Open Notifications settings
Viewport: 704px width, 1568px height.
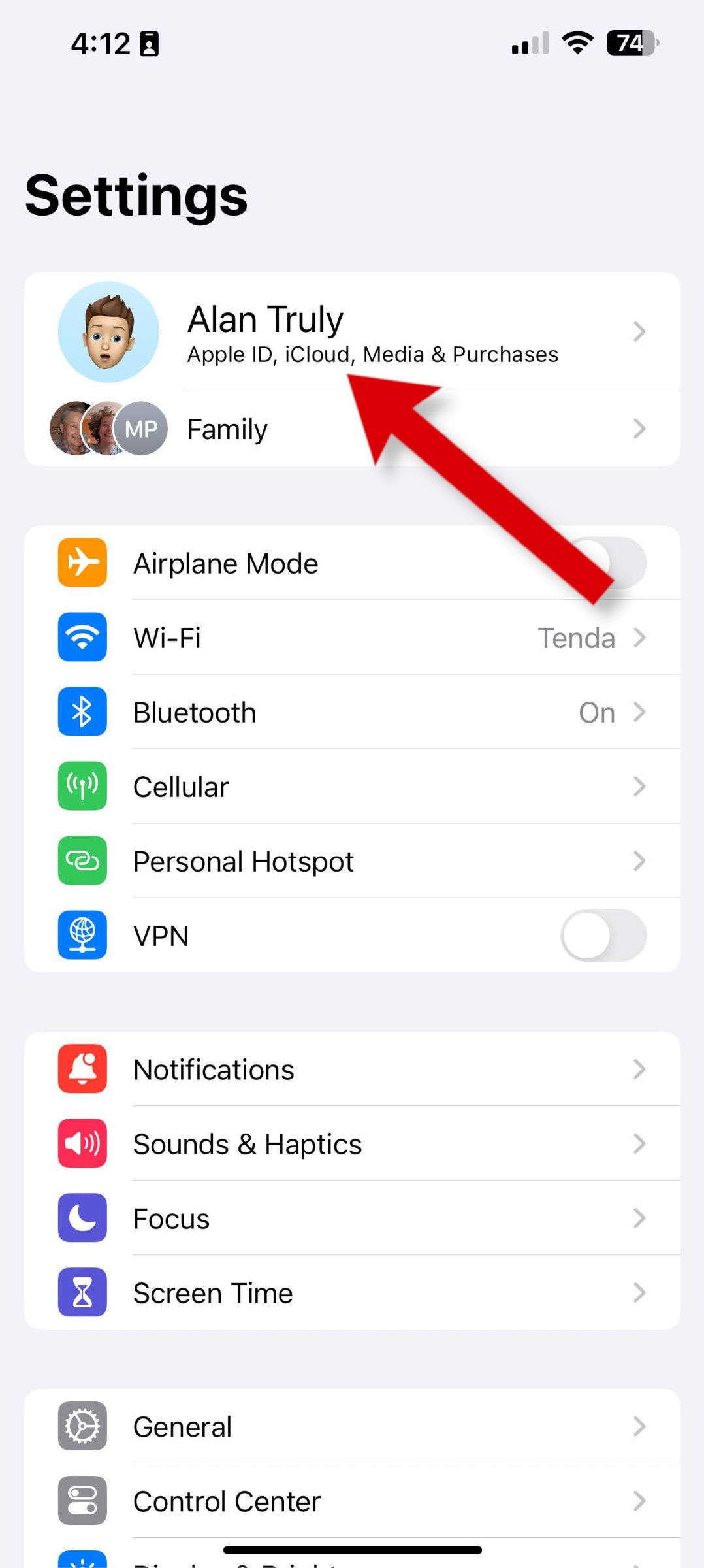(x=353, y=1070)
